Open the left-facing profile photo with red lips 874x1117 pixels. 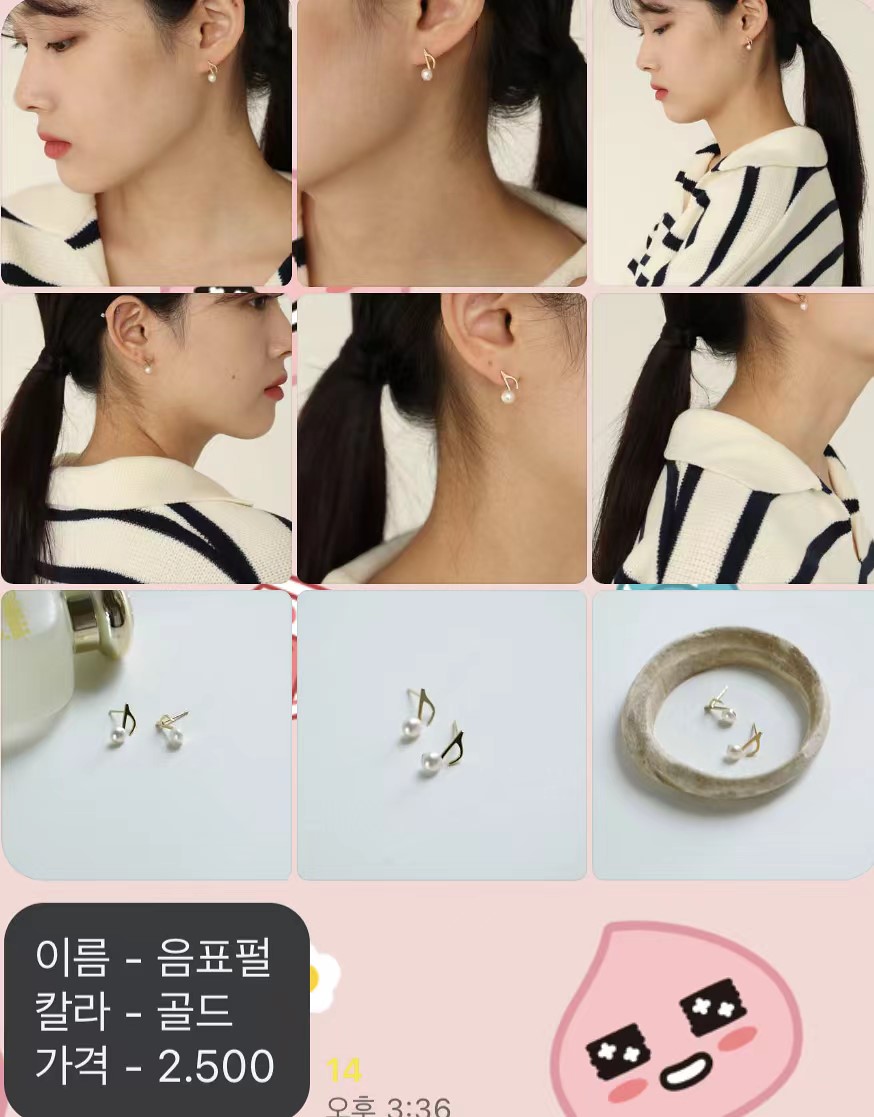[x=146, y=143]
